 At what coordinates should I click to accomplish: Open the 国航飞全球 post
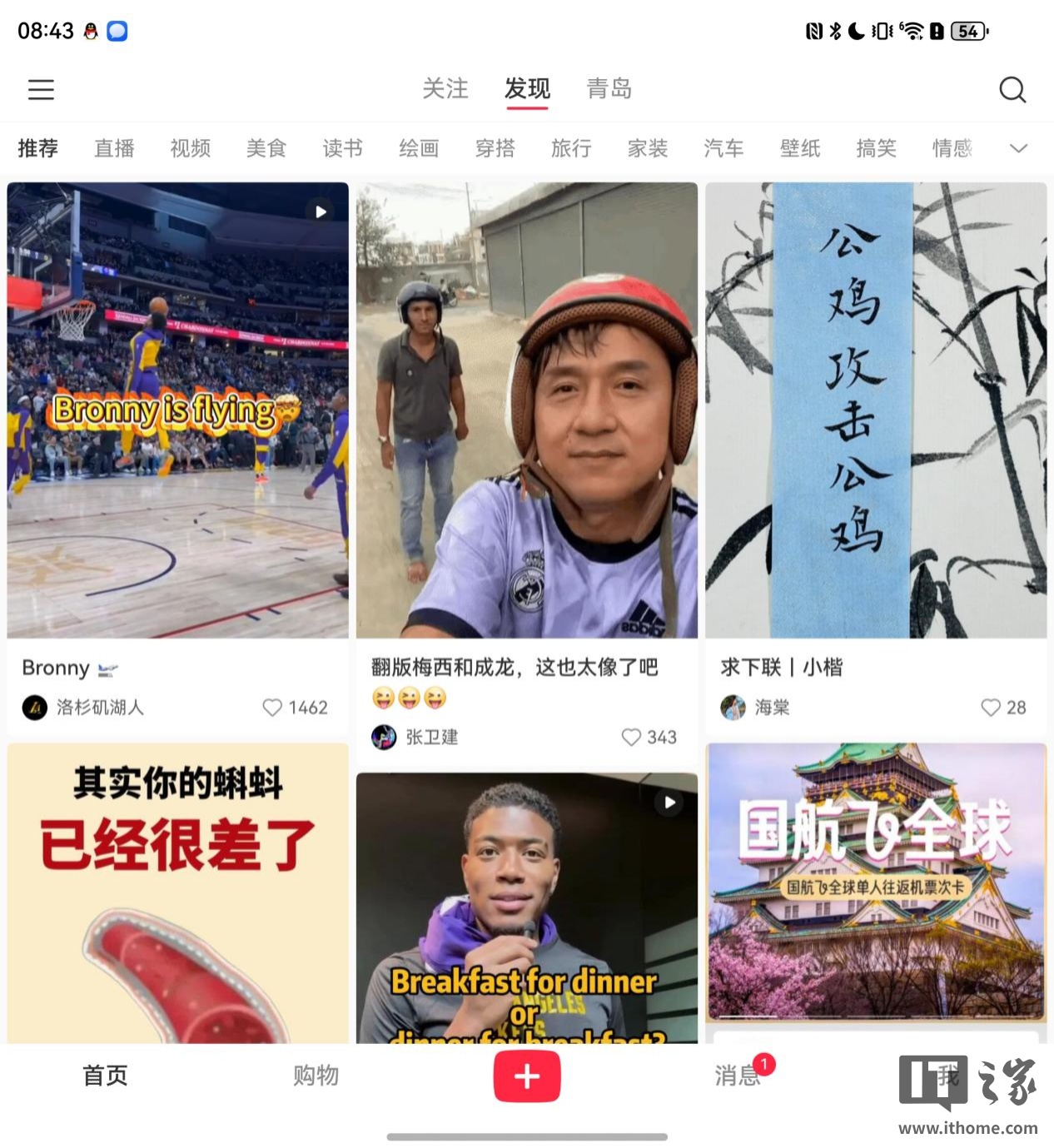(x=875, y=882)
